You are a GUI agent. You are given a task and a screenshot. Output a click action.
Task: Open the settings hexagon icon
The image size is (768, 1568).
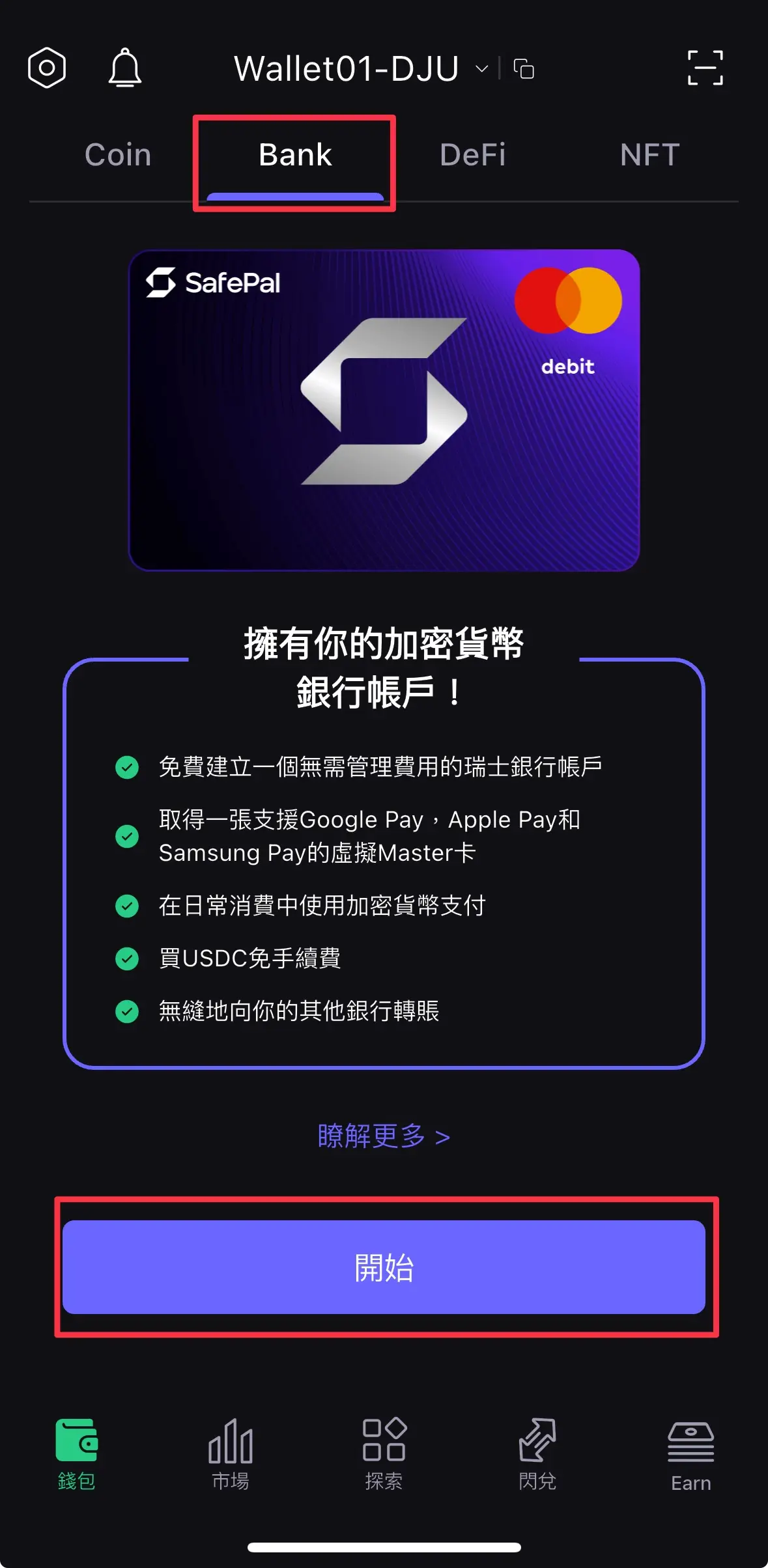[47, 68]
